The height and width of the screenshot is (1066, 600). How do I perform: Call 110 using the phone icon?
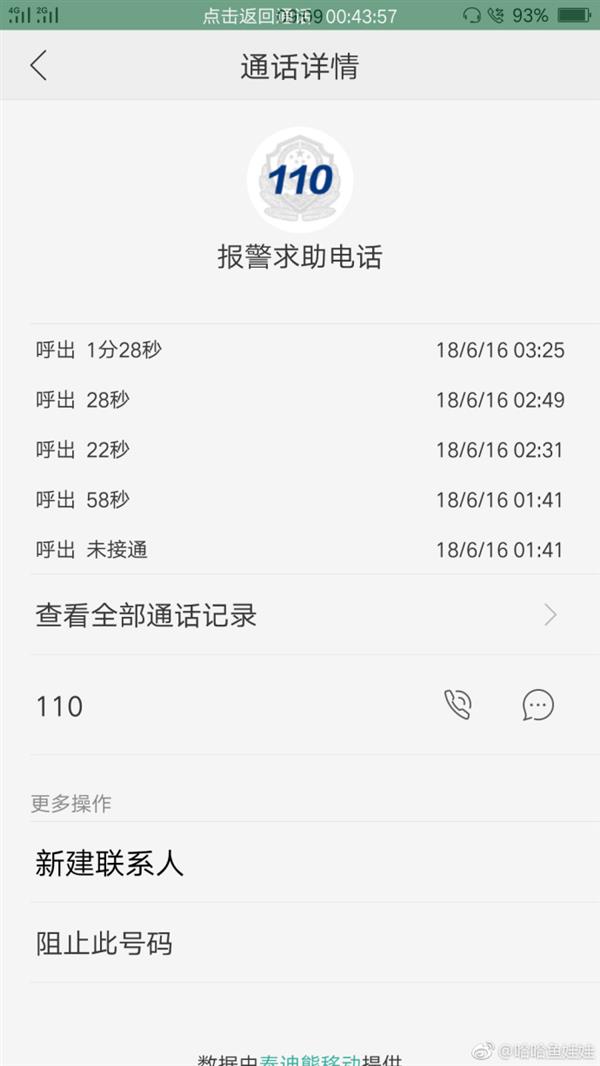point(458,706)
